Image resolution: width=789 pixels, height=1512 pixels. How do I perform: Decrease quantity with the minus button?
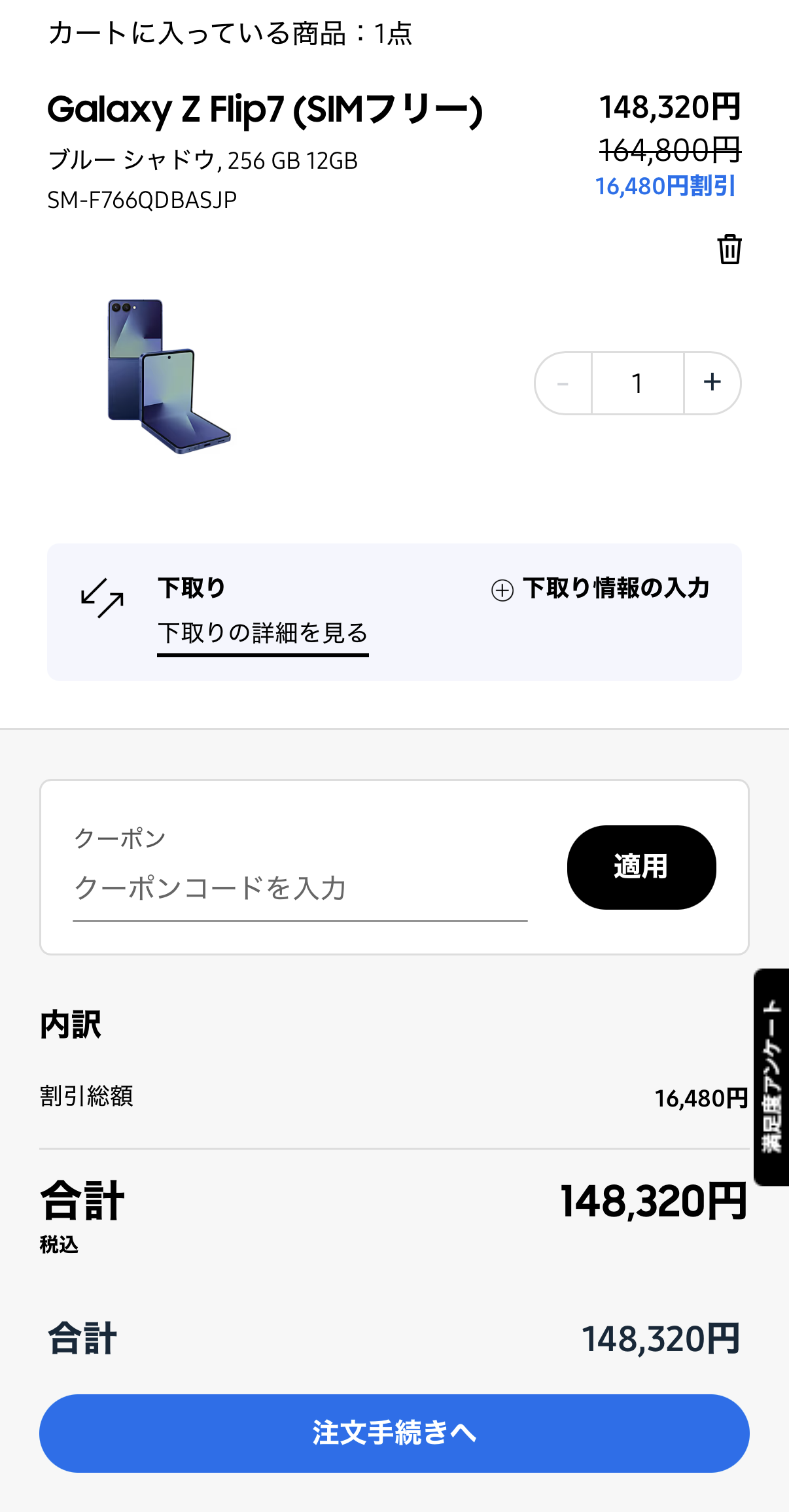[x=563, y=383]
